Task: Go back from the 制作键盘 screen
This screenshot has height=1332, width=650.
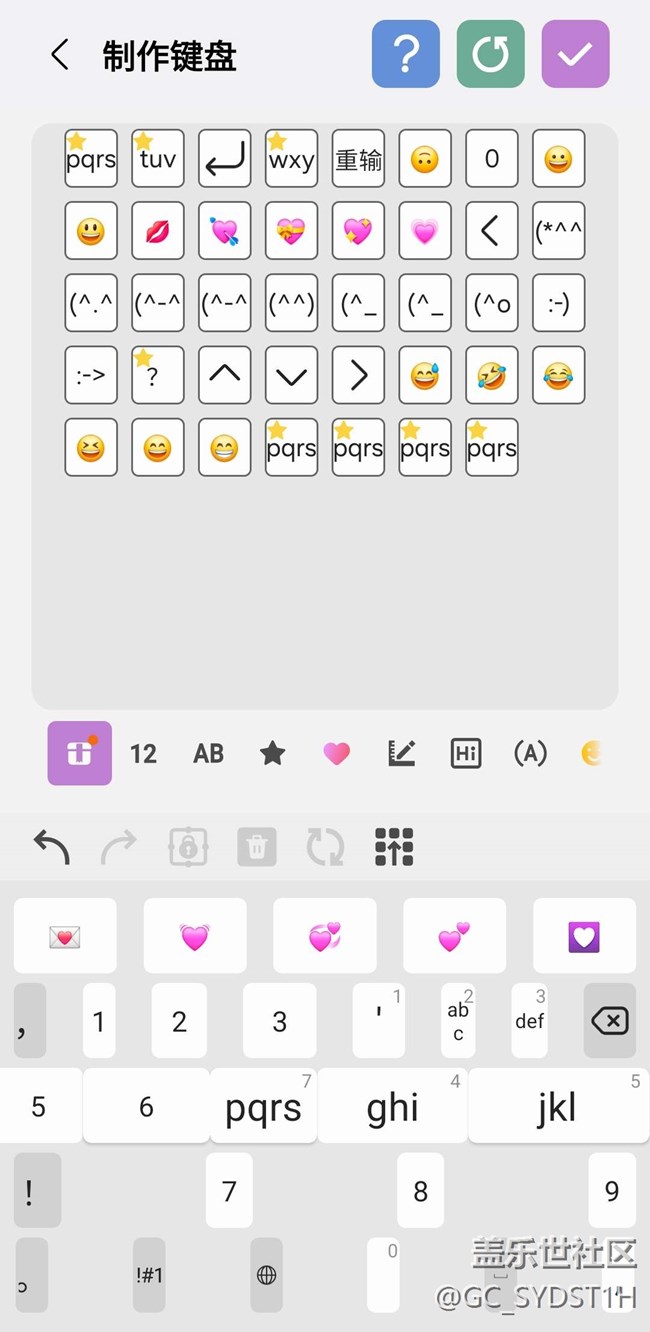Action: [x=60, y=55]
